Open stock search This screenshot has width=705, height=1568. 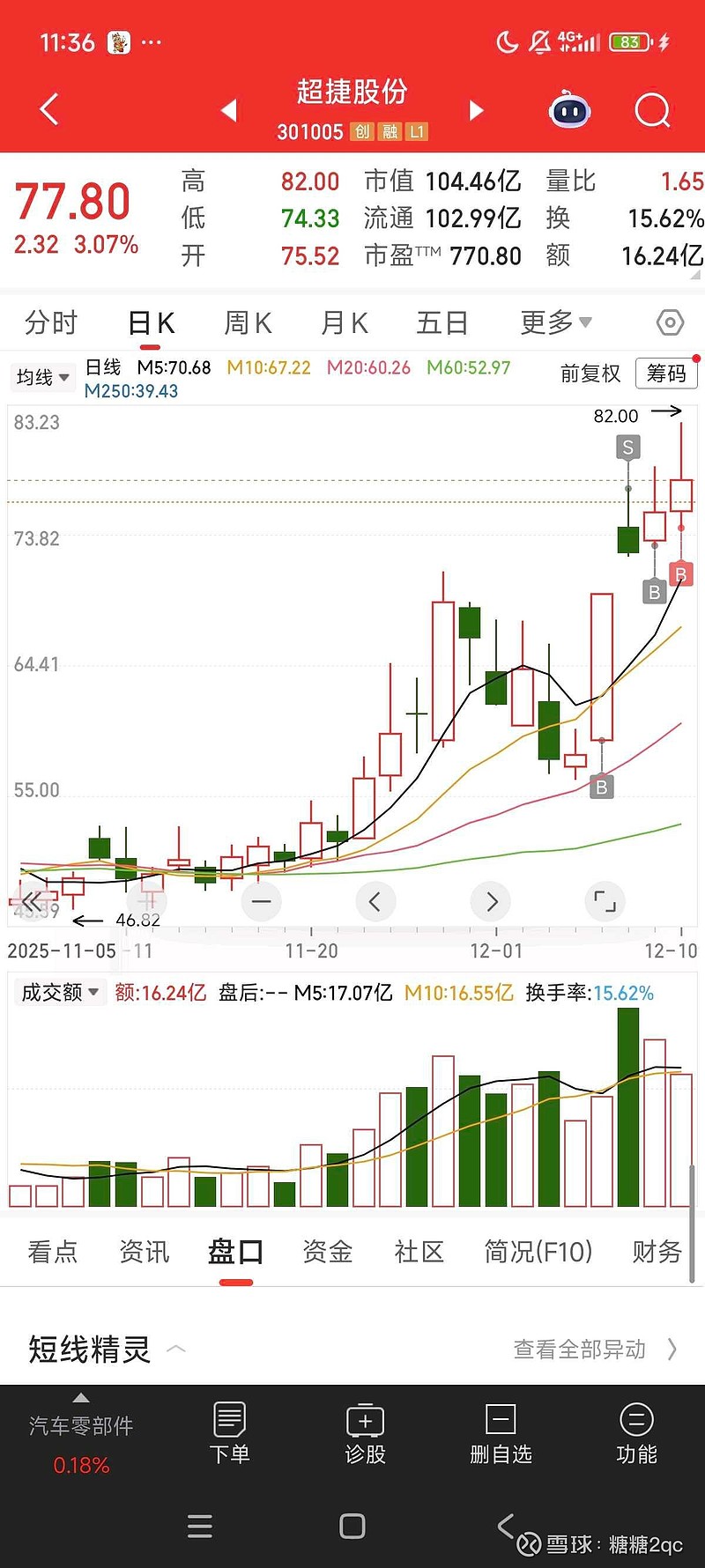pos(652,111)
